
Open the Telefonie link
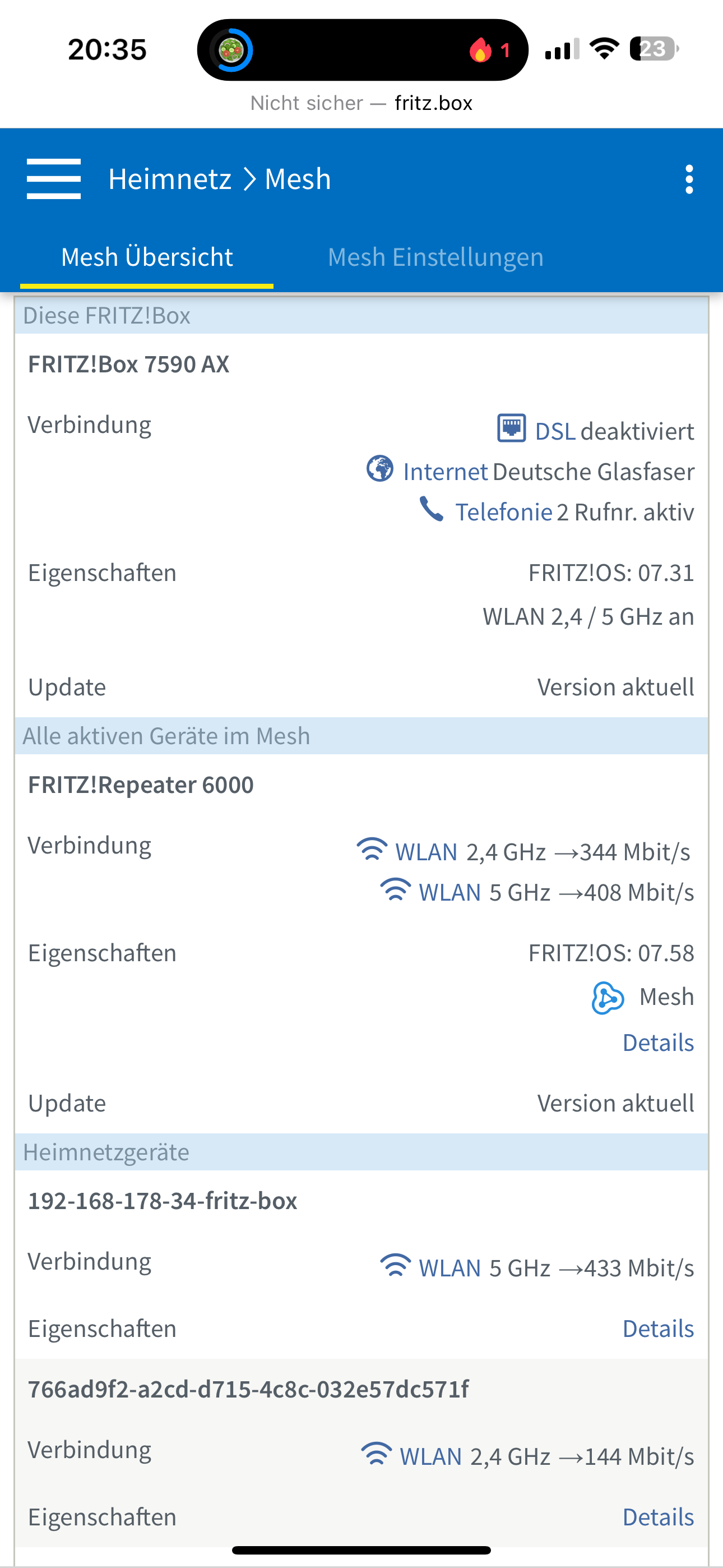[x=504, y=512]
